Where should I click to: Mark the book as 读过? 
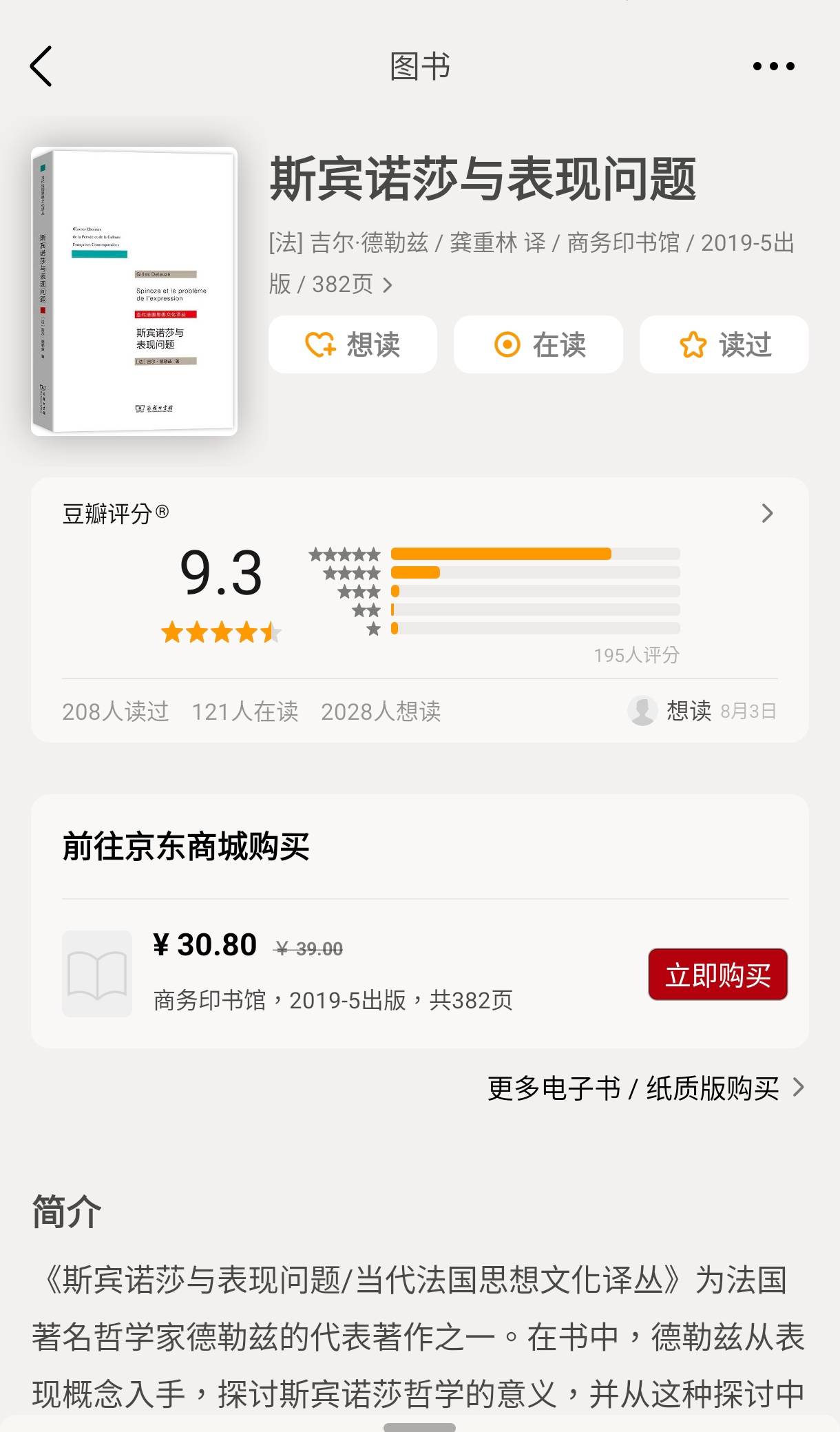coord(724,344)
